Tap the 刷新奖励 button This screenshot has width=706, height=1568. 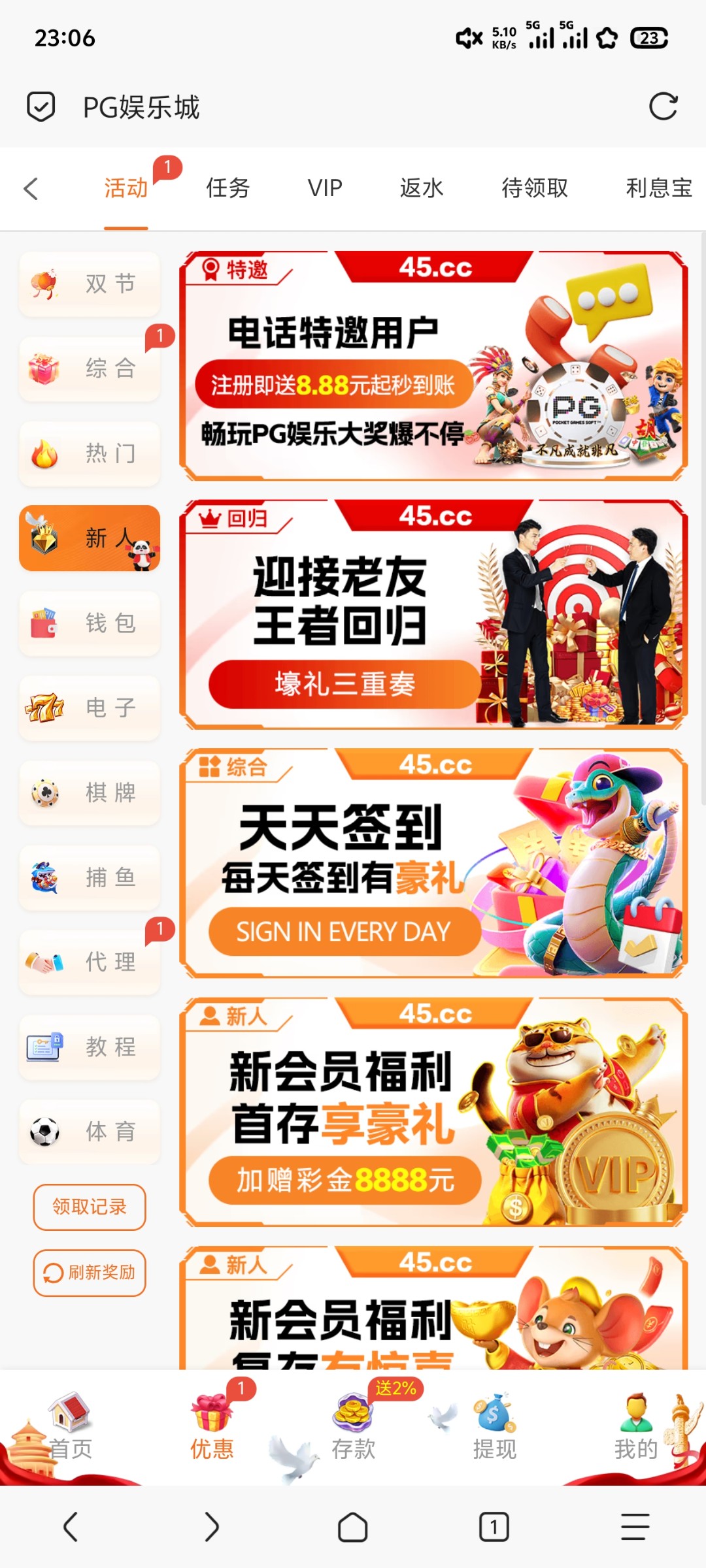pyautogui.click(x=90, y=1272)
